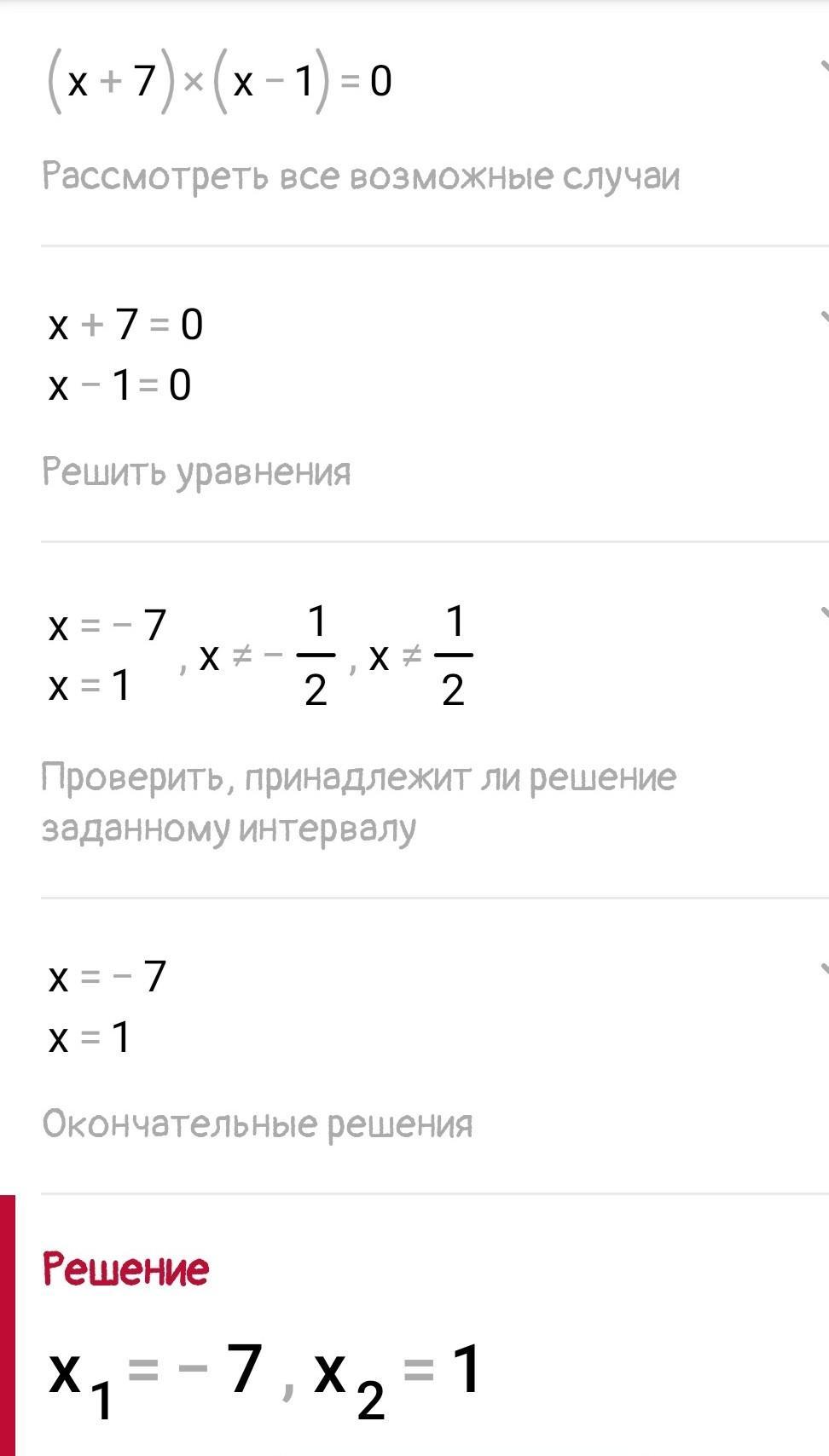Screen dimensions: 829x1456
Task: Expand the step about checking the interval
Action: click(824, 613)
